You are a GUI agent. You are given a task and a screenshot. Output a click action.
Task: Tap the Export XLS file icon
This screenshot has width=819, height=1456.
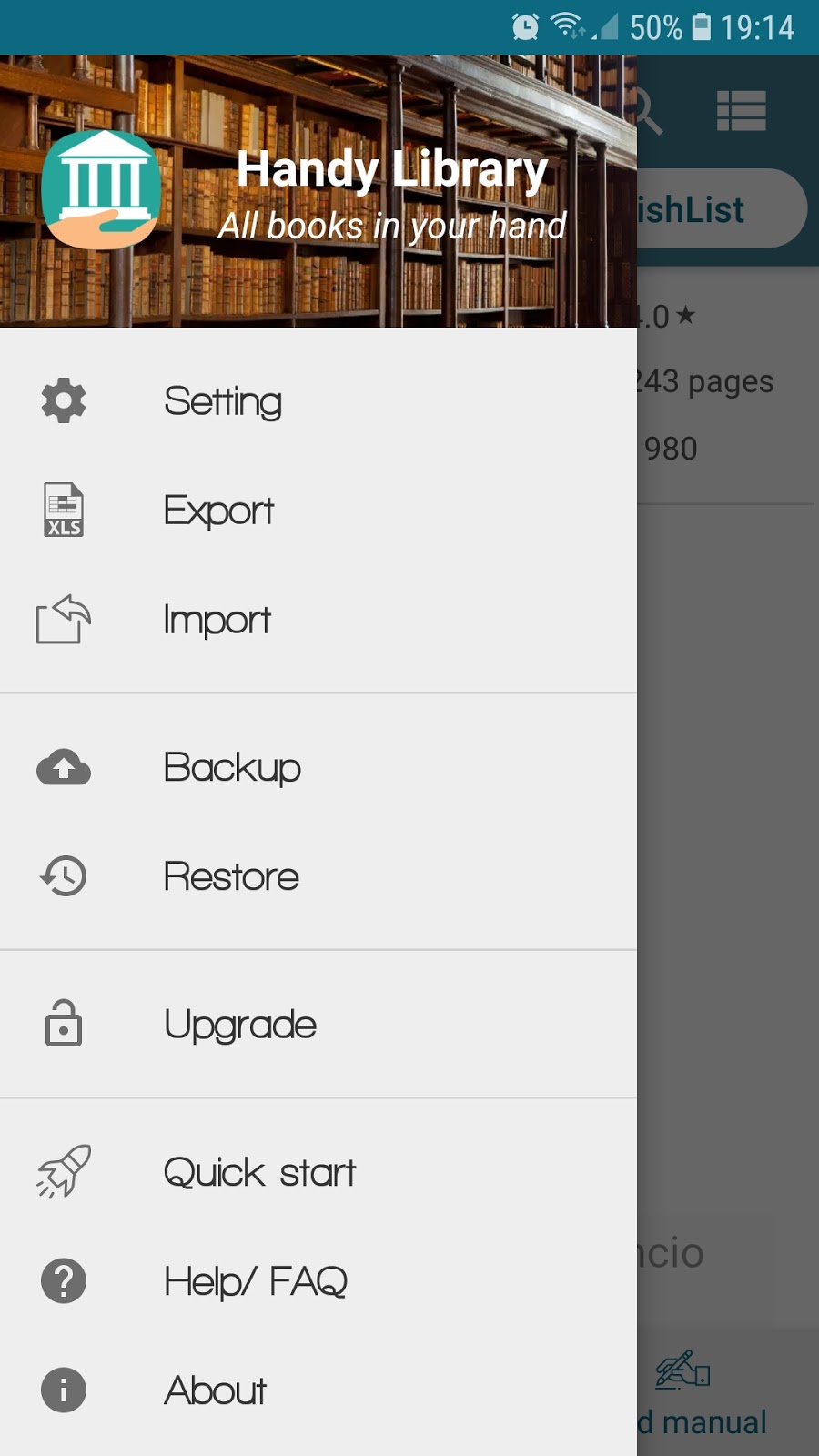(63, 511)
